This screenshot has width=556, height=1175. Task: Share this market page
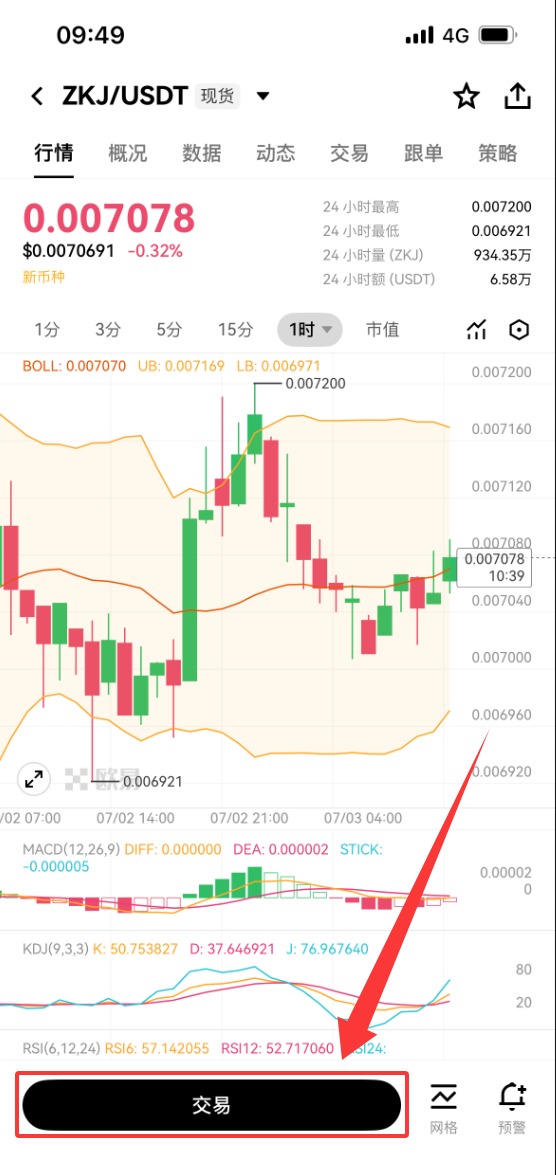click(517, 96)
